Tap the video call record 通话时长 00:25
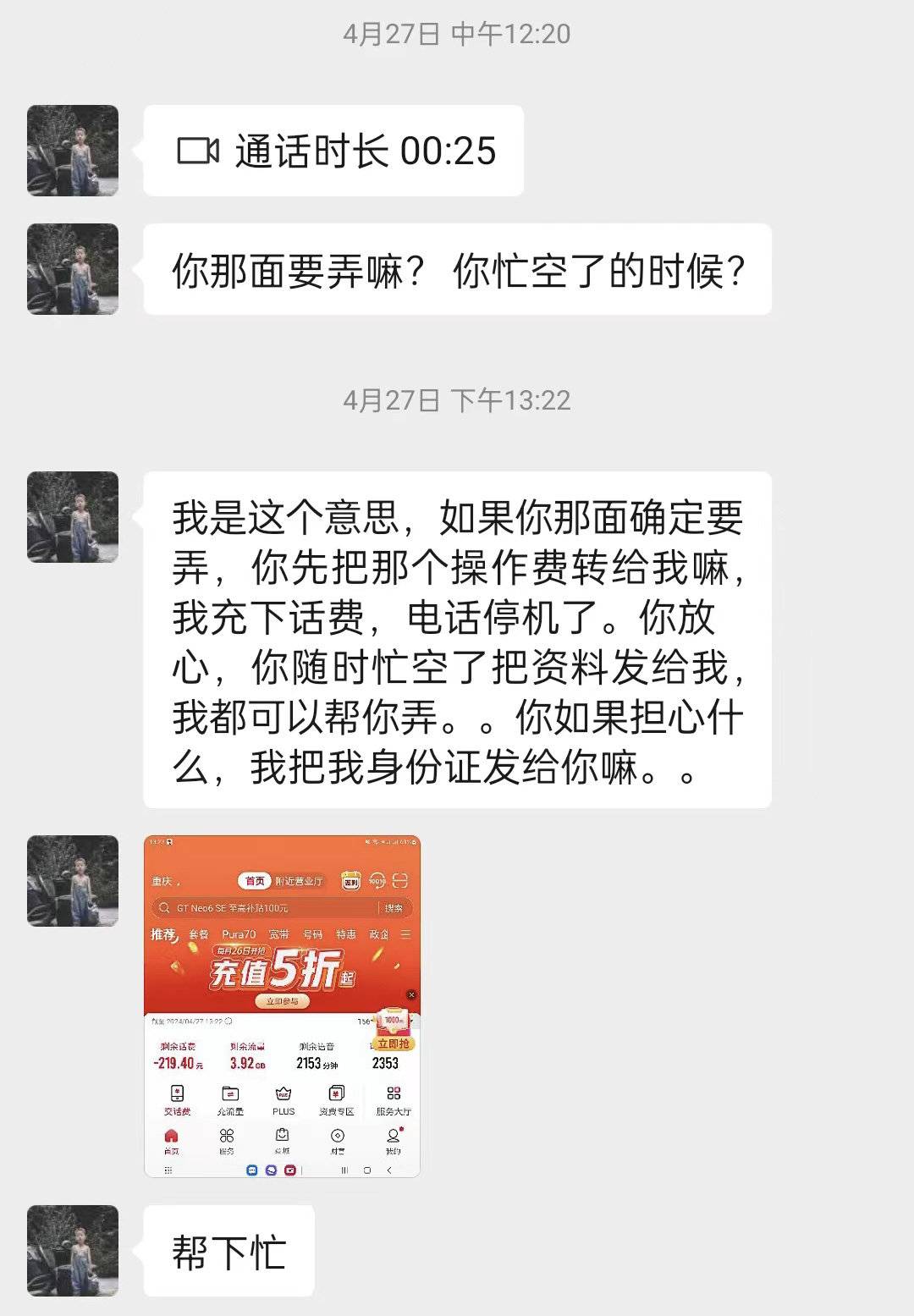Image resolution: width=914 pixels, height=1316 pixels. [333, 151]
